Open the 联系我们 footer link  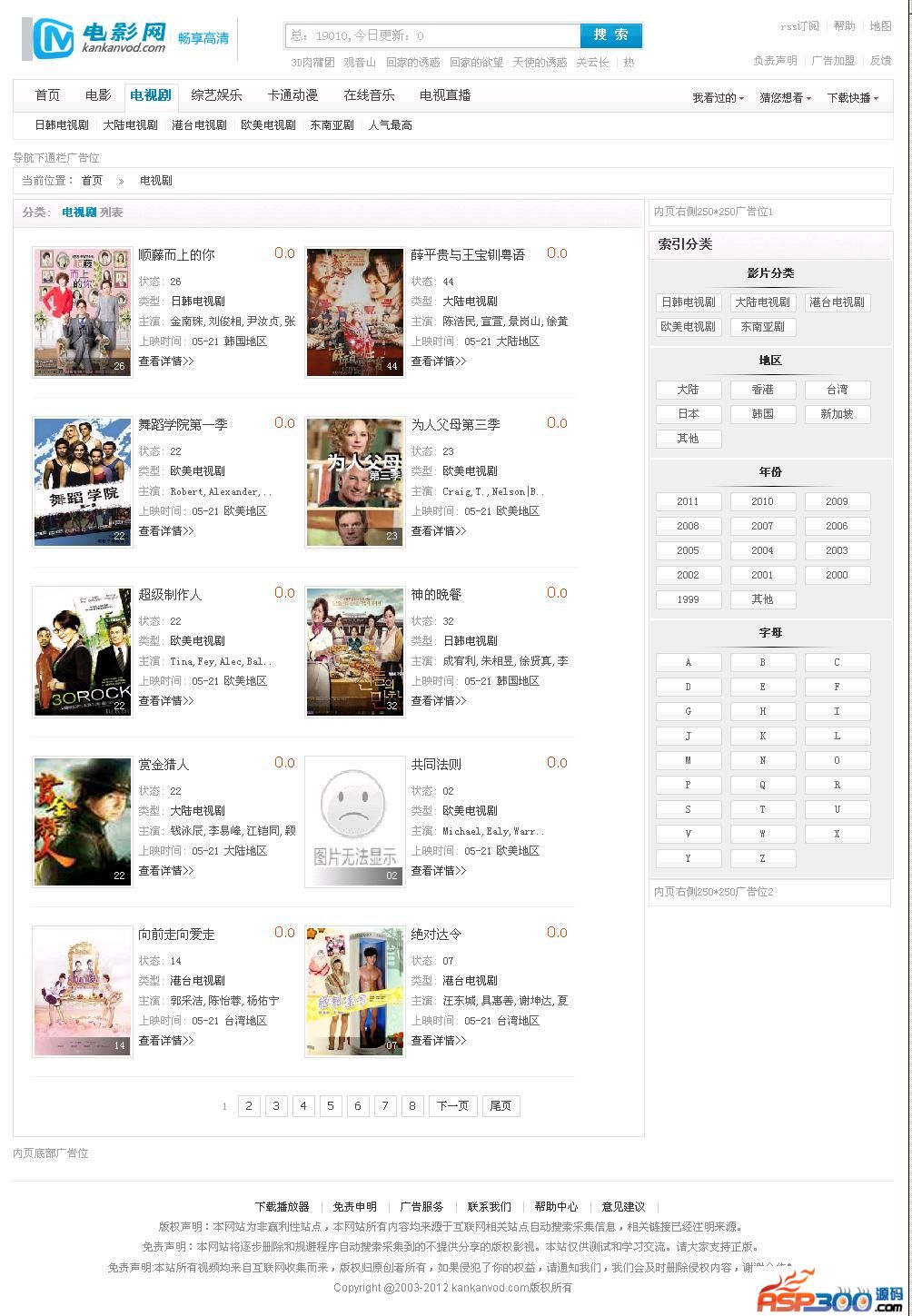(x=489, y=1207)
